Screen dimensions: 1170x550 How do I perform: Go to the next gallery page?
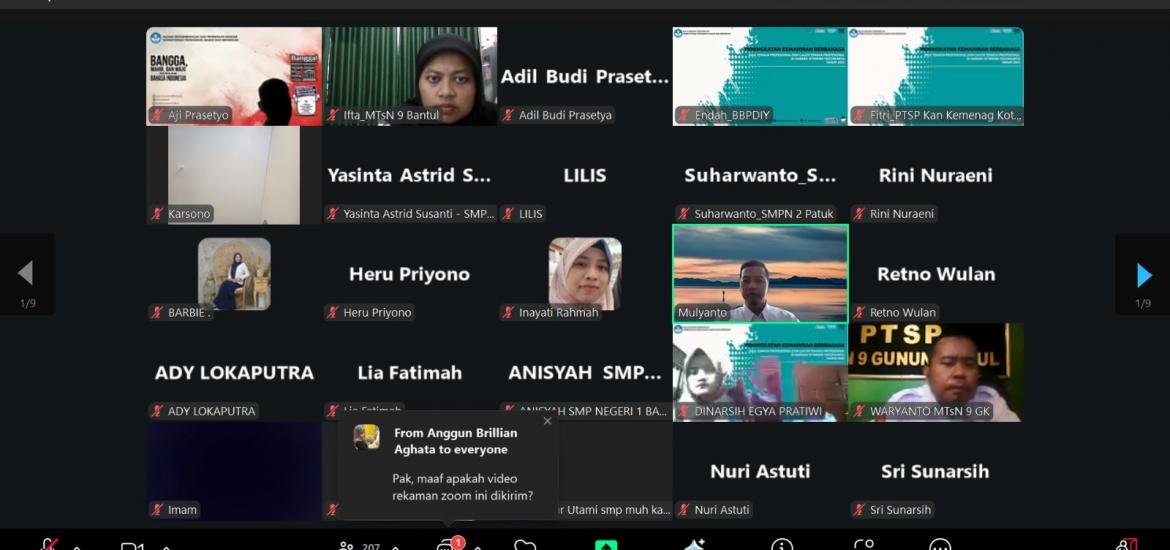pyautogui.click(x=1144, y=274)
